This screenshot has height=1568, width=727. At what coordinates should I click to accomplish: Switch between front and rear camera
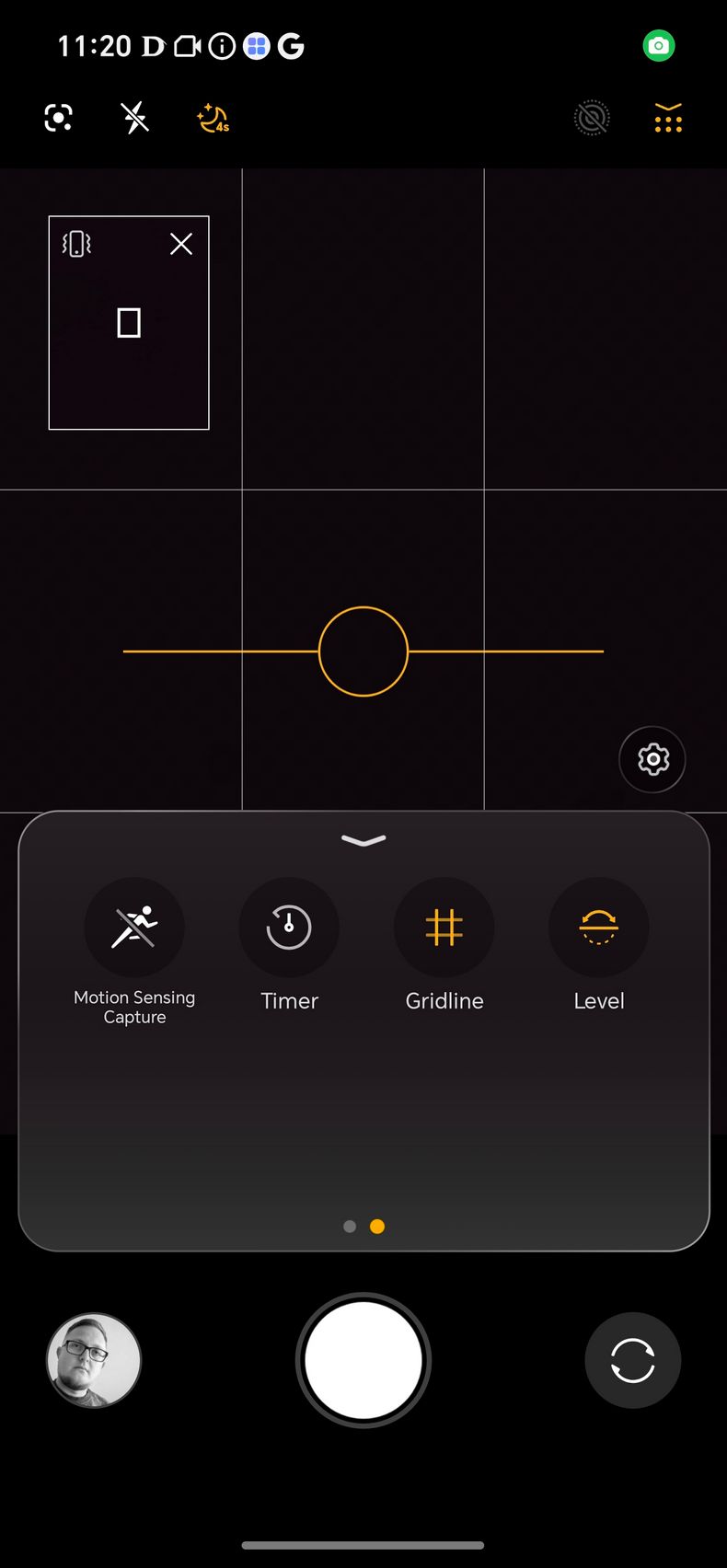click(x=633, y=1360)
